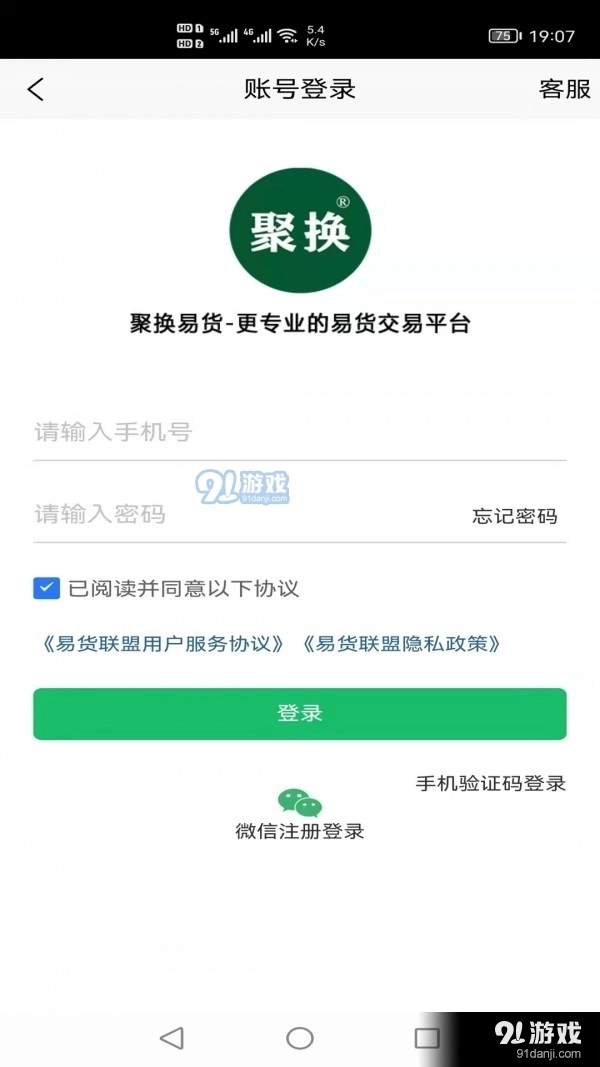Image resolution: width=600 pixels, height=1067 pixels.
Task: Open 客服 customer service
Action: coord(564,89)
